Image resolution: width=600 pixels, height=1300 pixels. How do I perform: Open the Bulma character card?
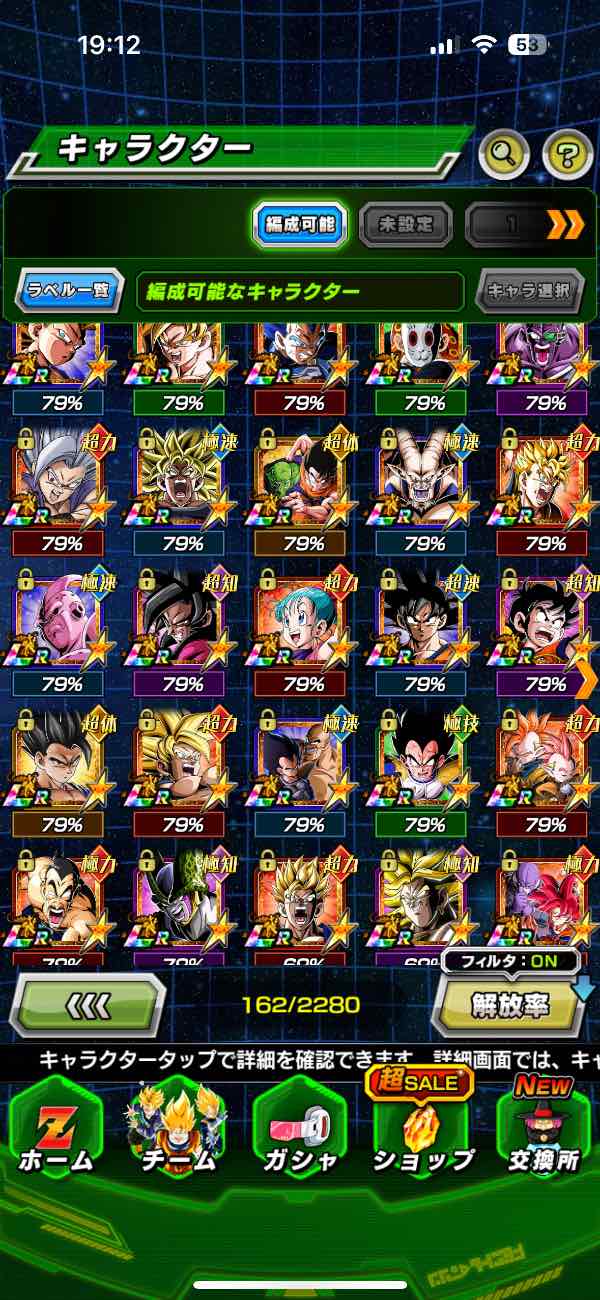tap(302, 618)
